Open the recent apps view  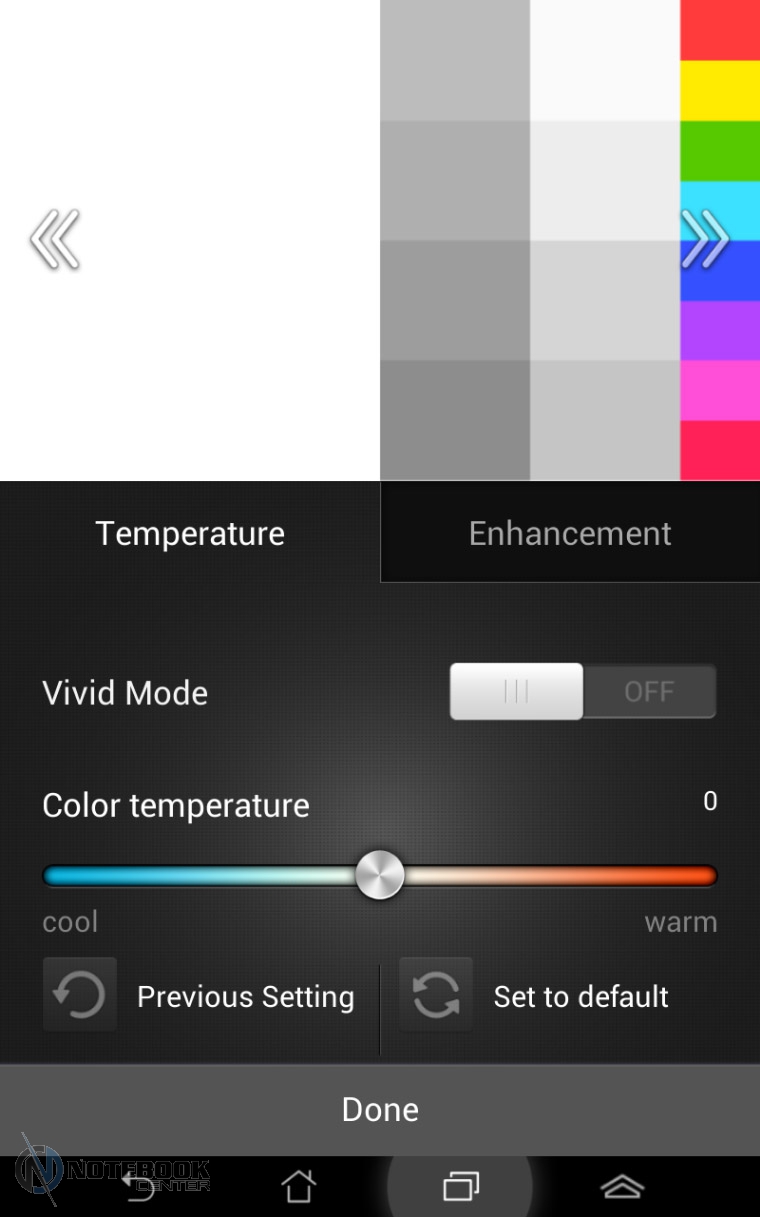click(x=460, y=1187)
